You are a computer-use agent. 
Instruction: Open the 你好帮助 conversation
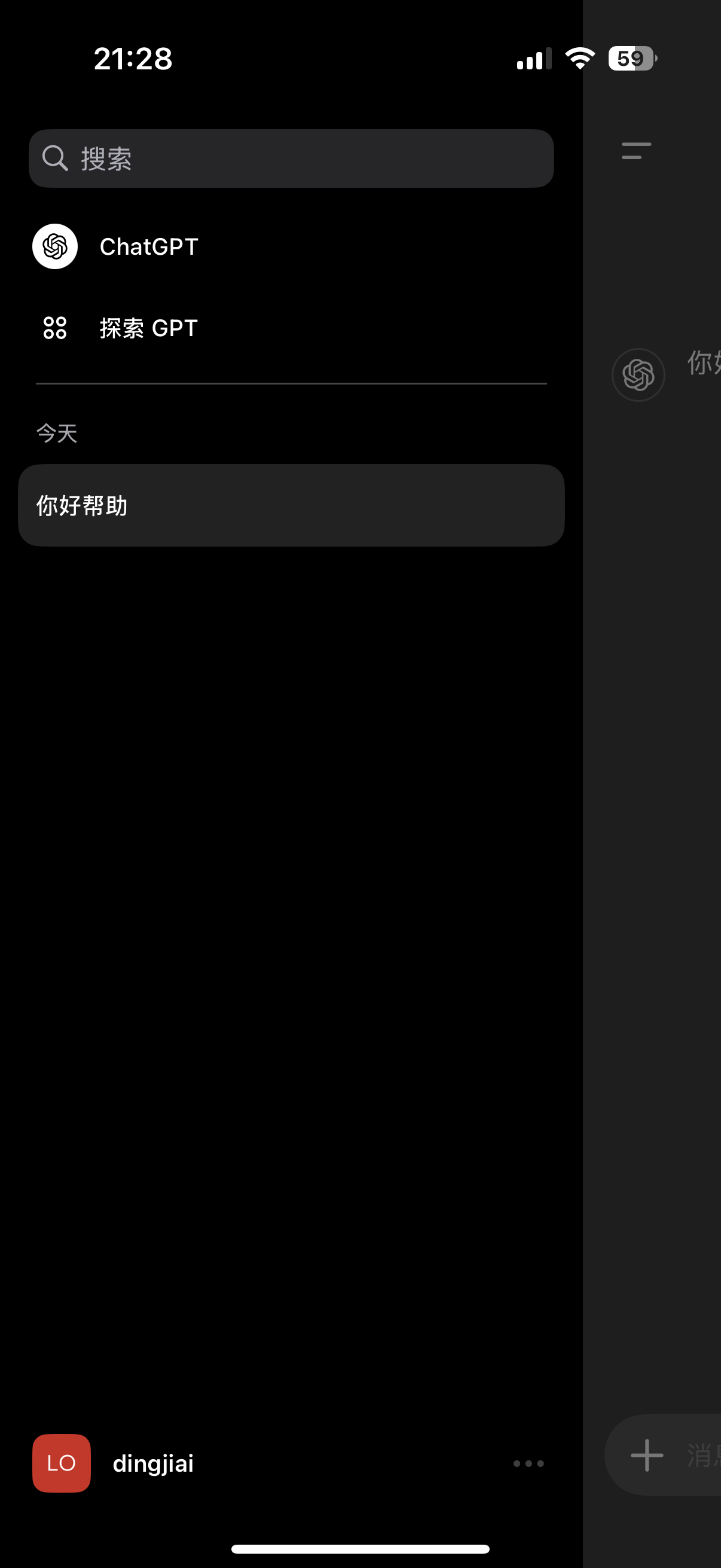(x=291, y=505)
